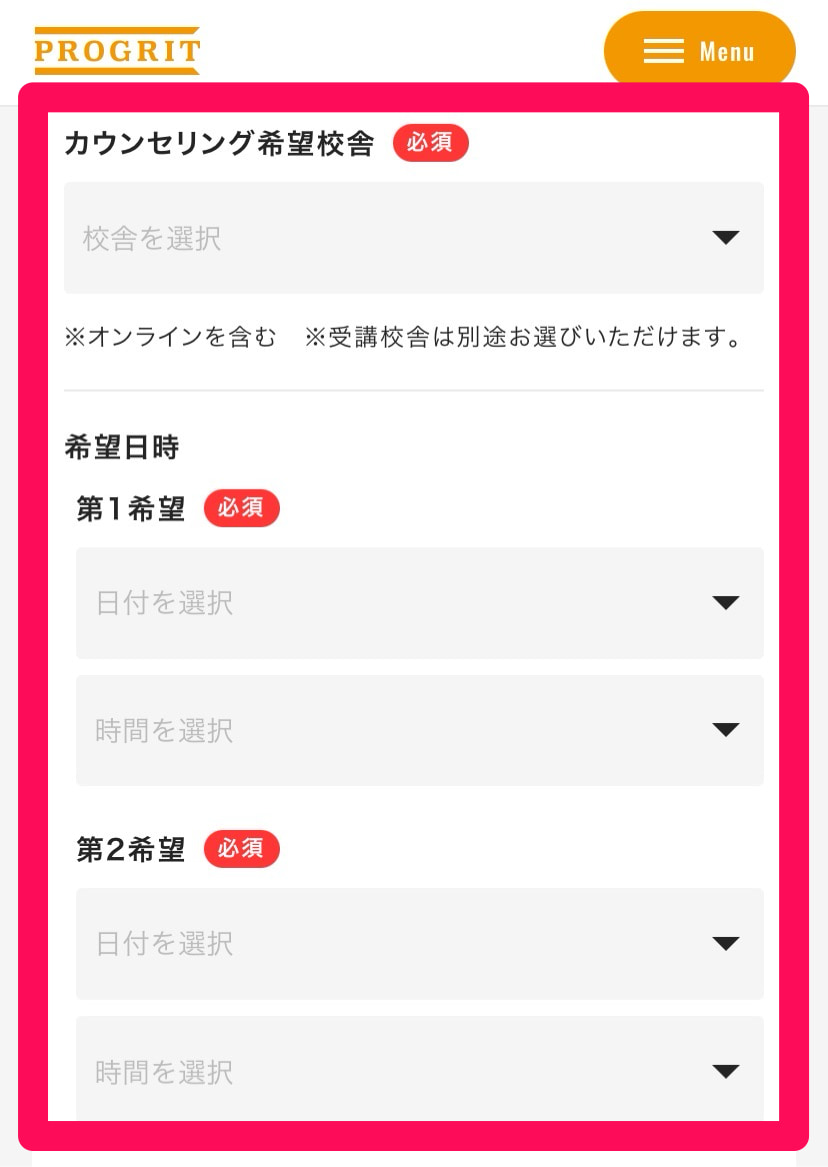
Task: Click the PROGRIT logo
Action: point(117,50)
